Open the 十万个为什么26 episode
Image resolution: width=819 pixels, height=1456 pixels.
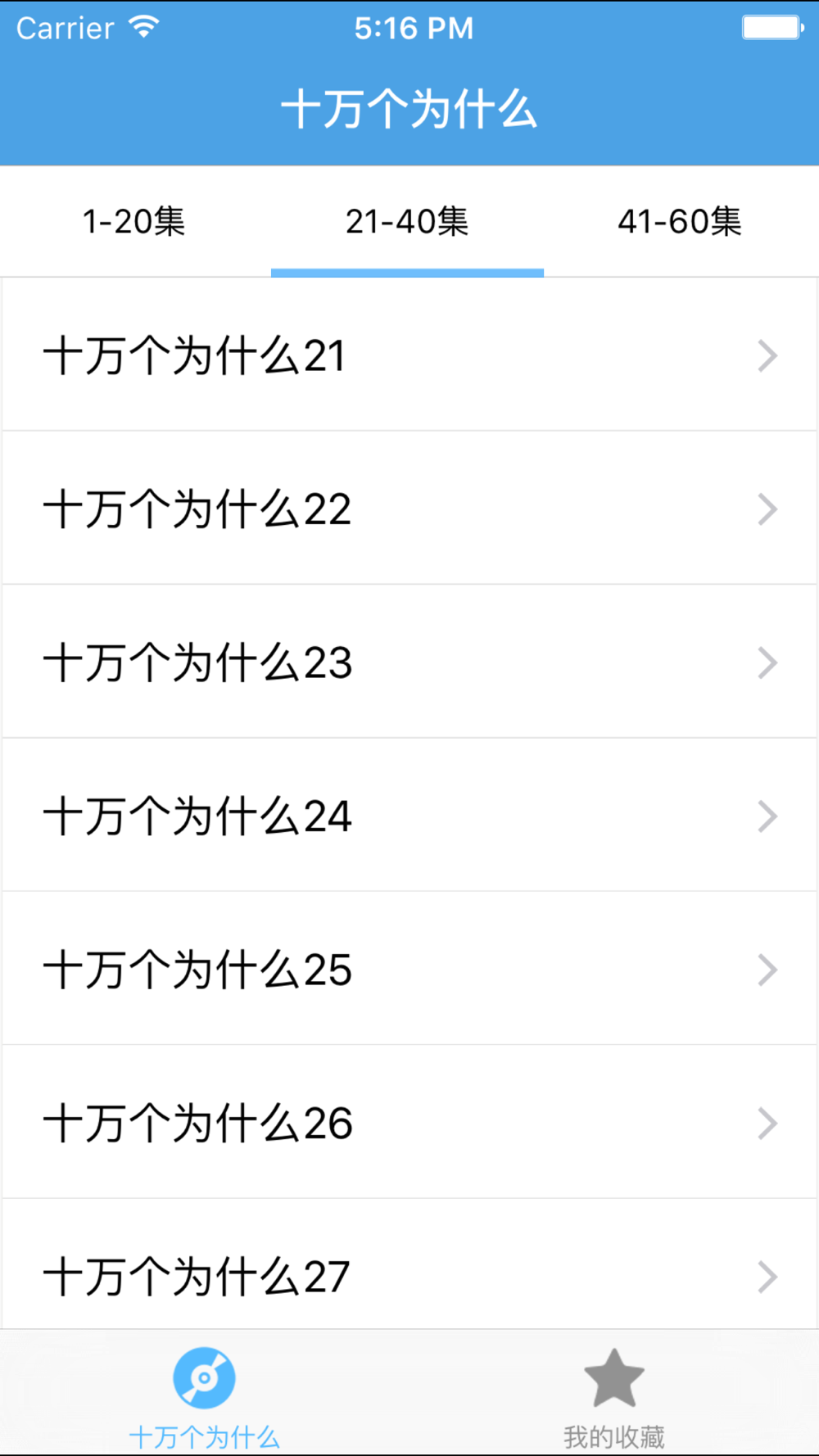click(x=409, y=1123)
